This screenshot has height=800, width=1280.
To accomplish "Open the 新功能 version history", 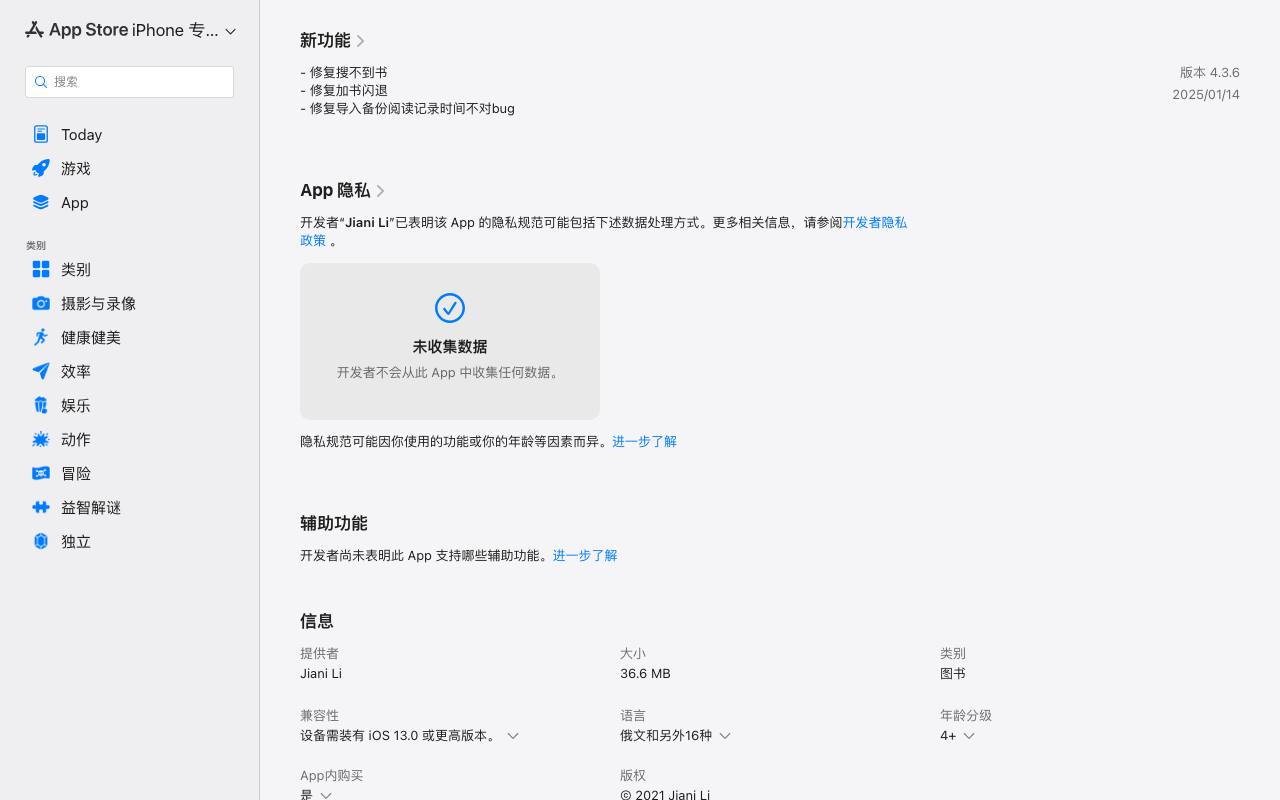I will 333,41.
